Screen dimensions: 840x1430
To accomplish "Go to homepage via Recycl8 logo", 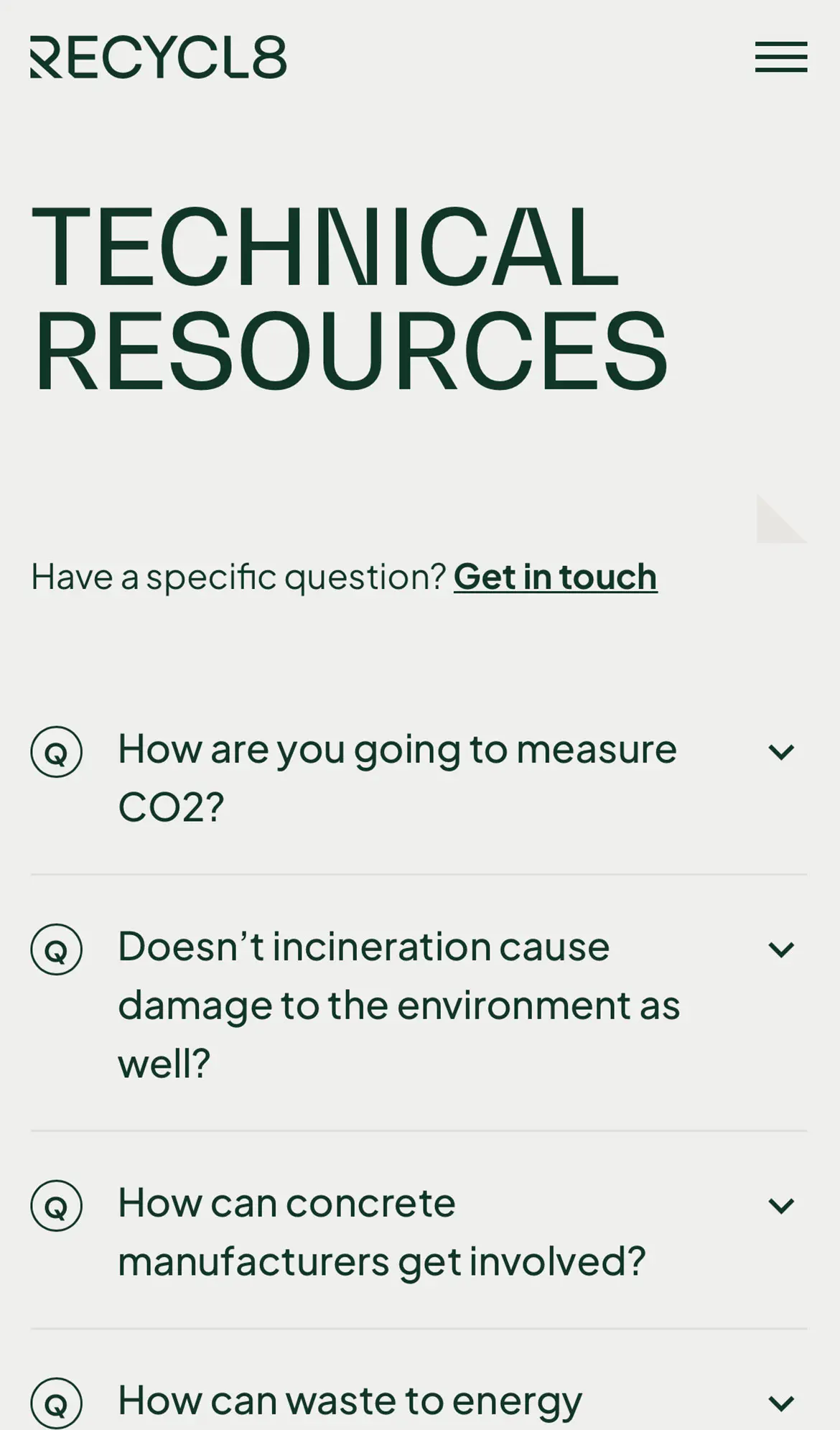I will coord(158,57).
